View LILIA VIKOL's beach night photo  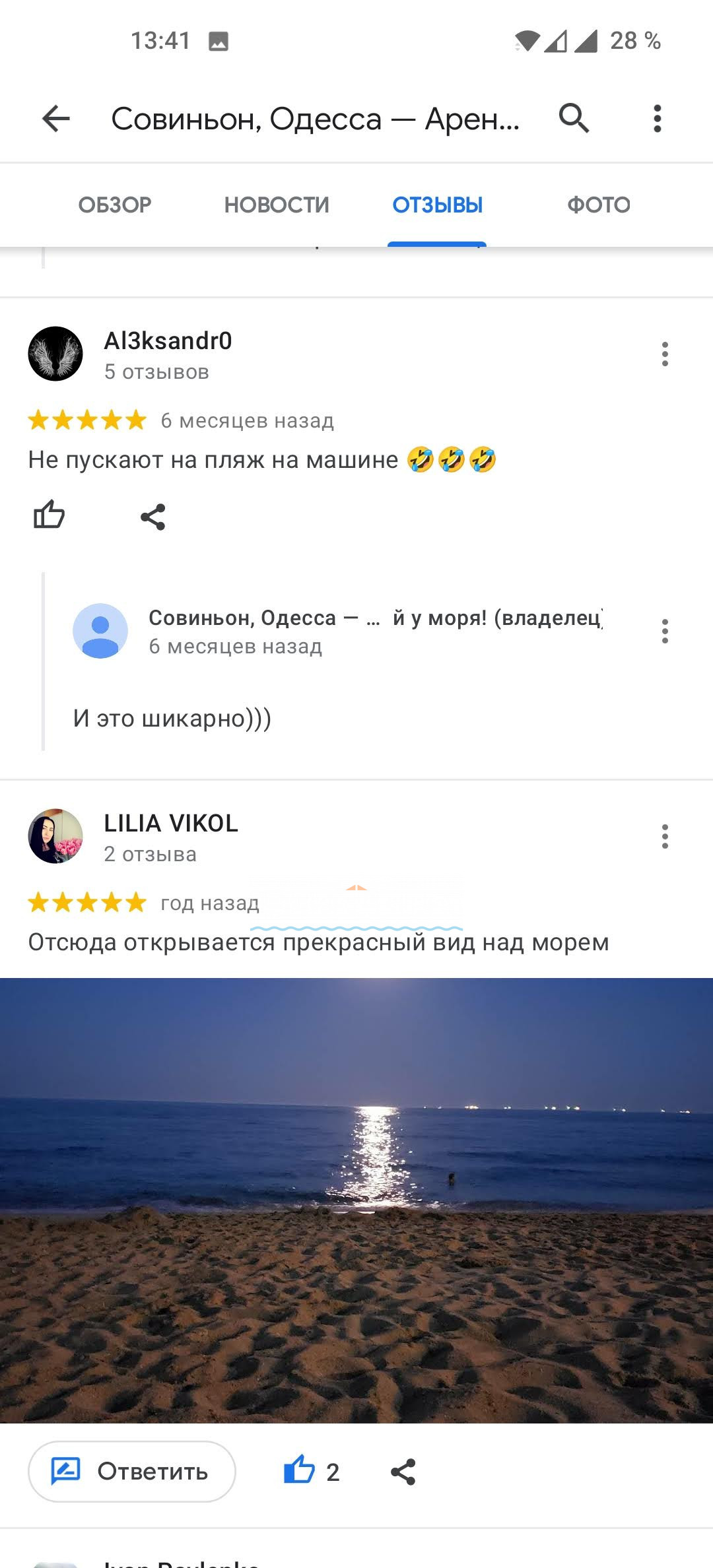coord(356,1200)
